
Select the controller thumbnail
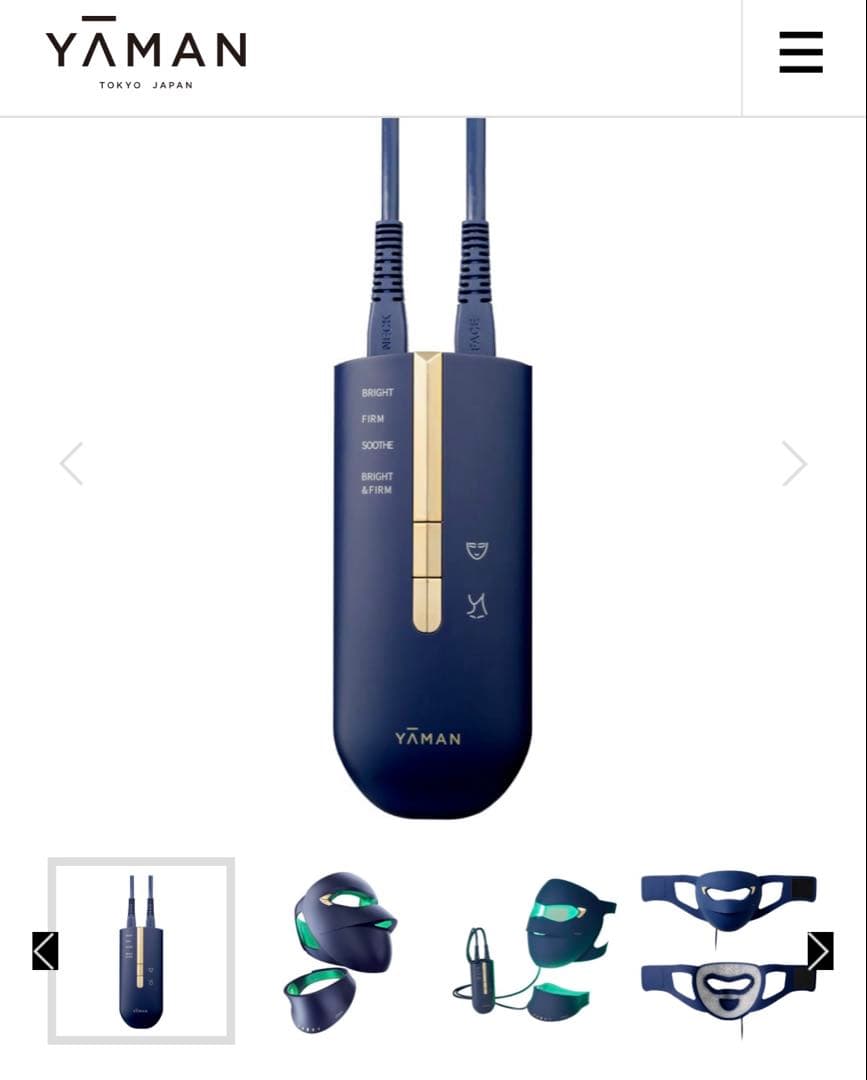[141, 950]
